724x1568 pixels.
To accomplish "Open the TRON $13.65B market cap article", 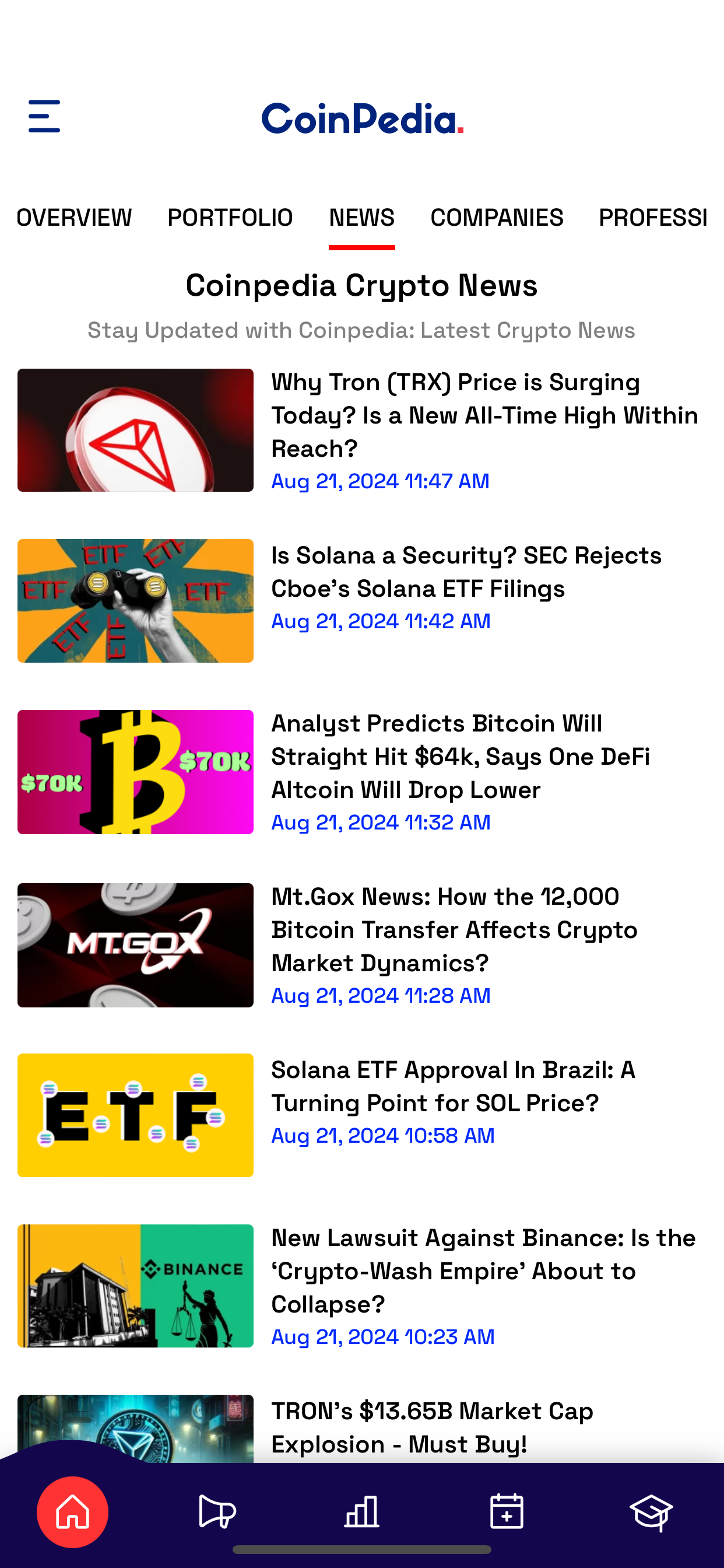I will coord(432,1427).
